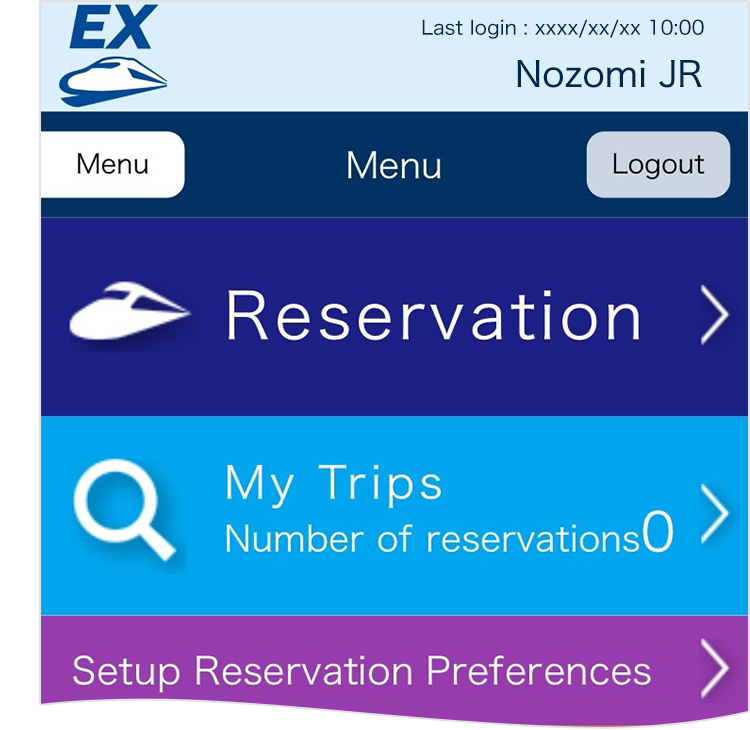The height and width of the screenshot is (730, 750).
Task: Tap the Menu button
Action: [112, 165]
